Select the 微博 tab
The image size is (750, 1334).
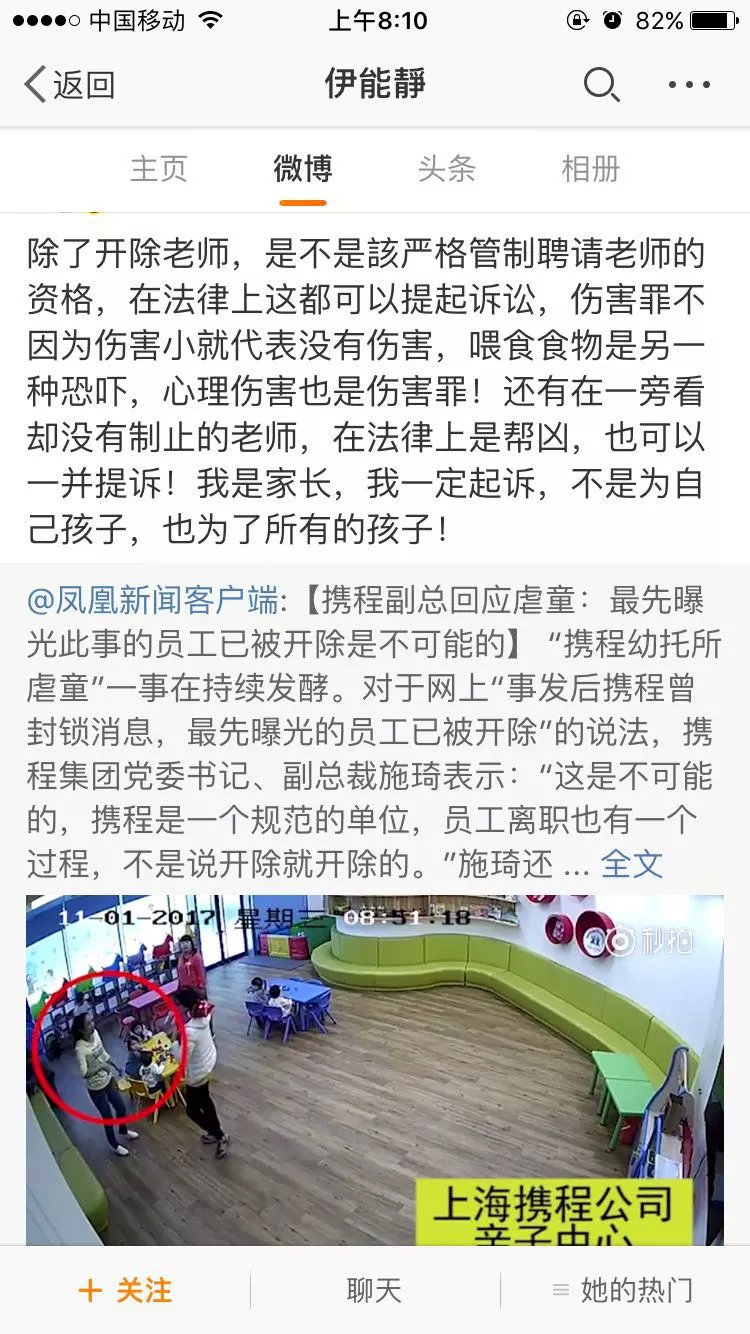[302, 169]
